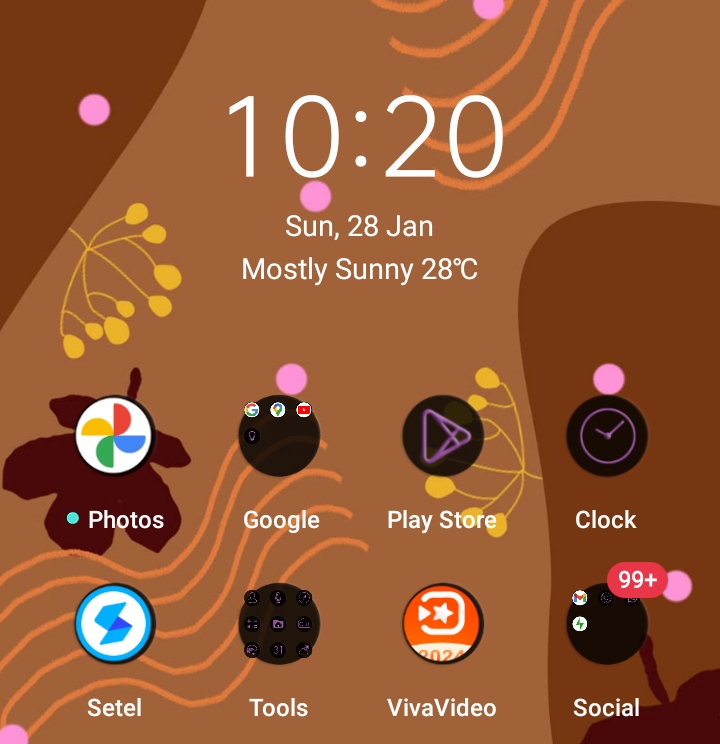Launch VivaVideo app
Screen dimensions: 720x744
click(x=442, y=624)
